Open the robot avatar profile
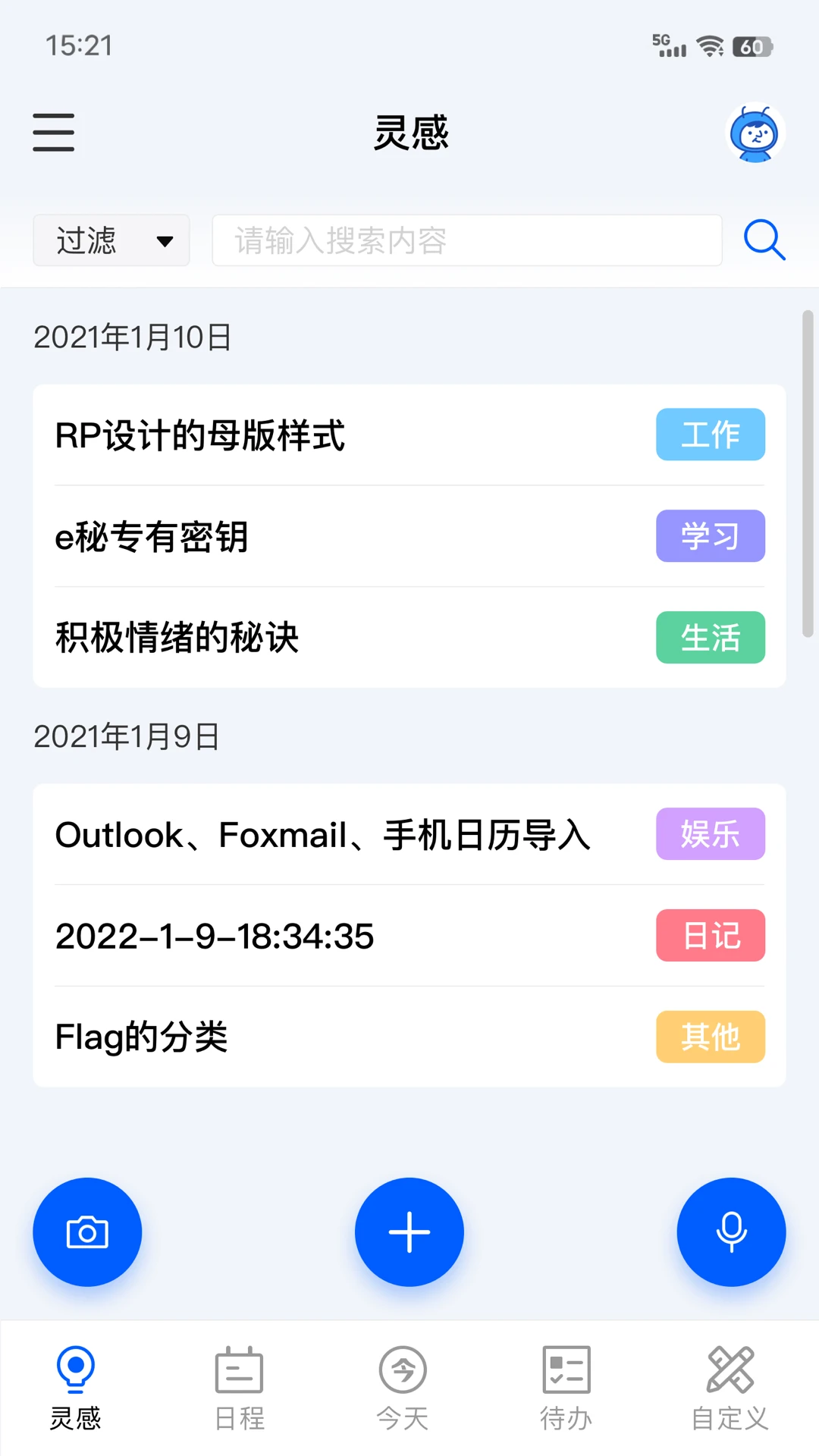The height and width of the screenshot is (1456, 819). [x=755, y=133]
